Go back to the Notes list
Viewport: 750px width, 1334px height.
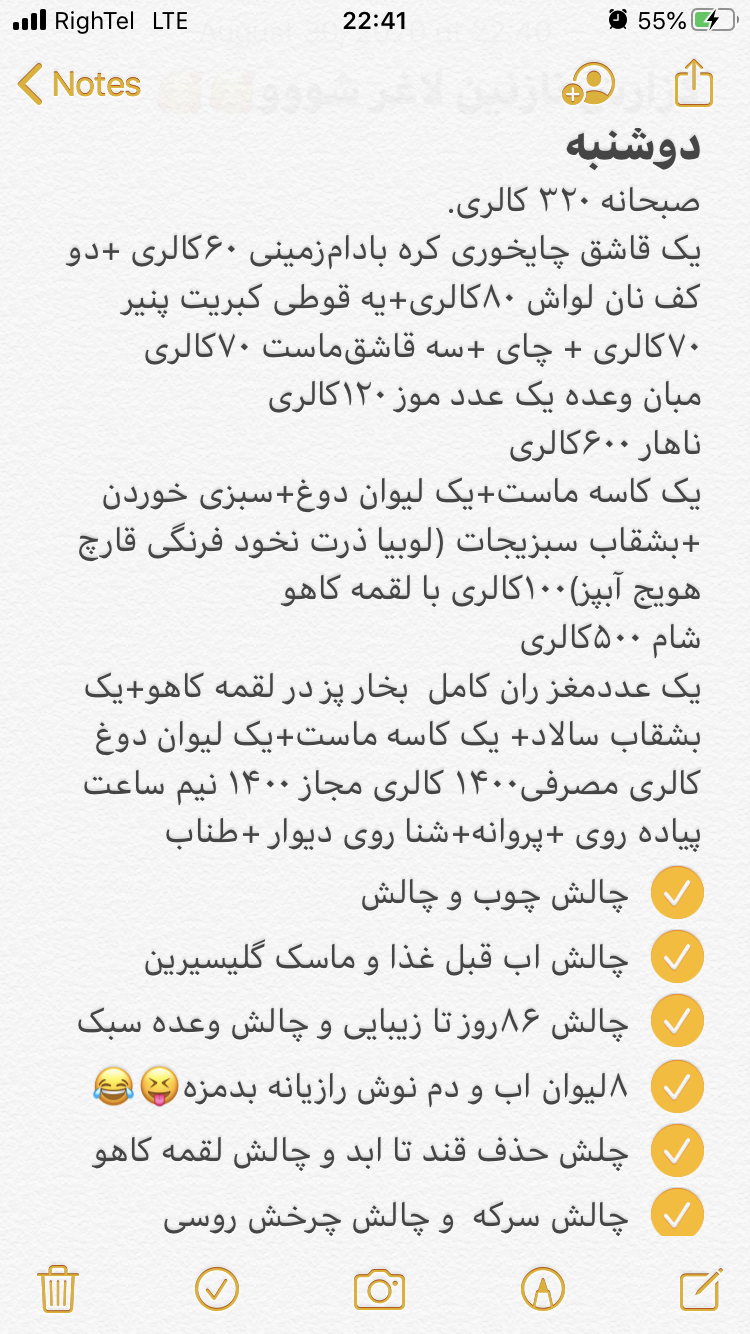(80, 84)
